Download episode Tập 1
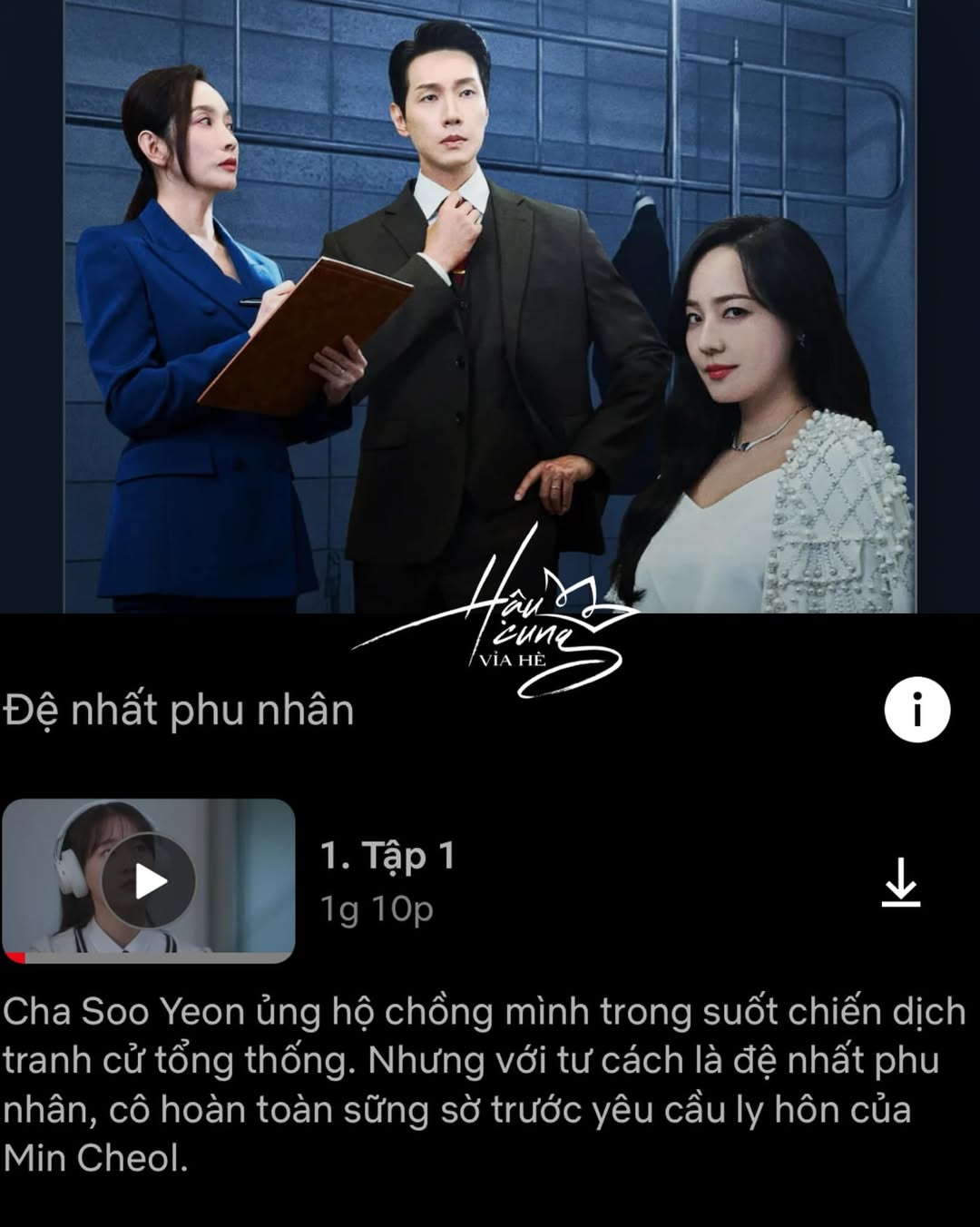Image resolution: width=980 pixels, height=1227 pixels. (x=900, y=882)
